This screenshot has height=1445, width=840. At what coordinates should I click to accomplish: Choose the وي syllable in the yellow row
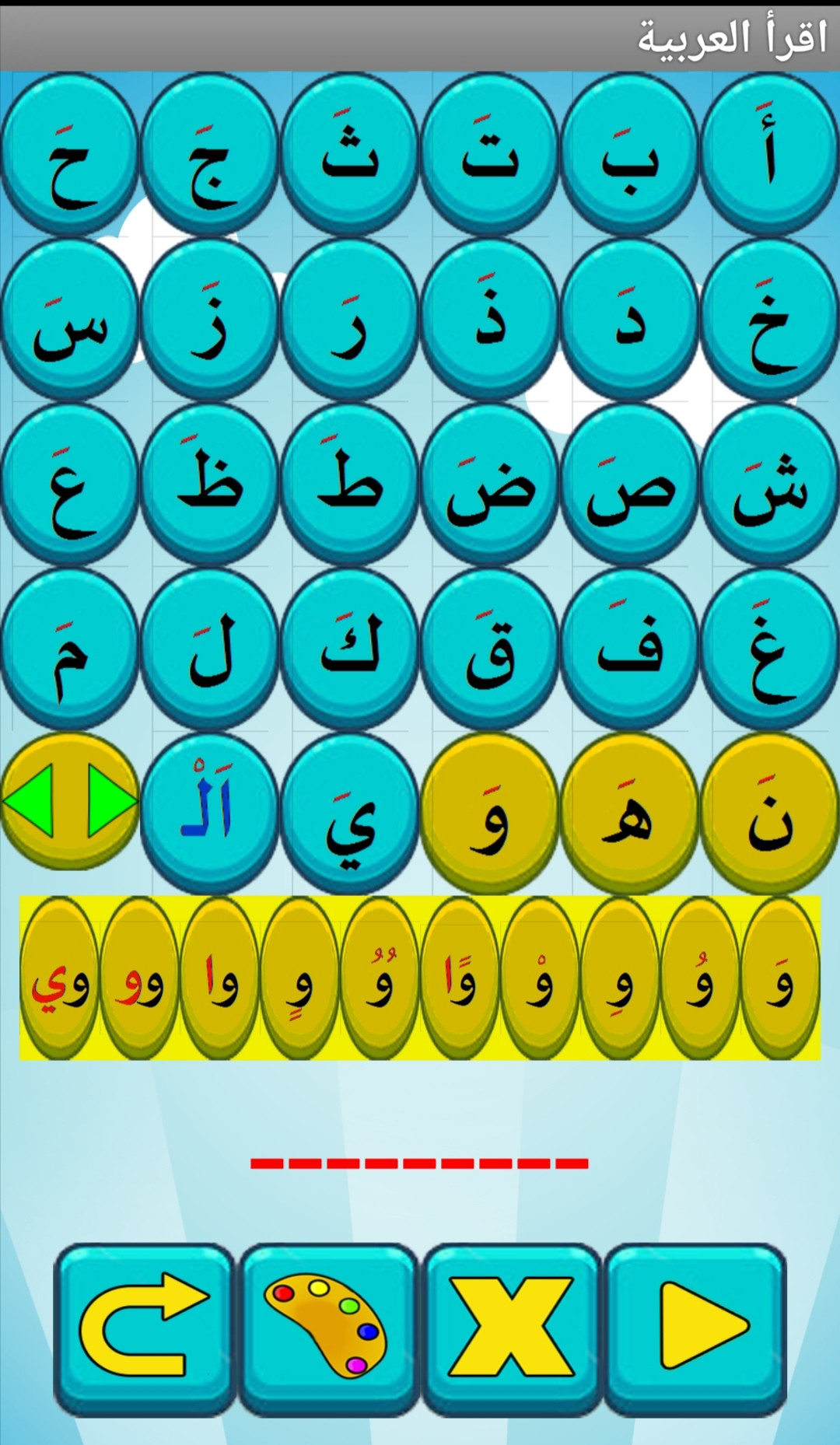[60, 980]
